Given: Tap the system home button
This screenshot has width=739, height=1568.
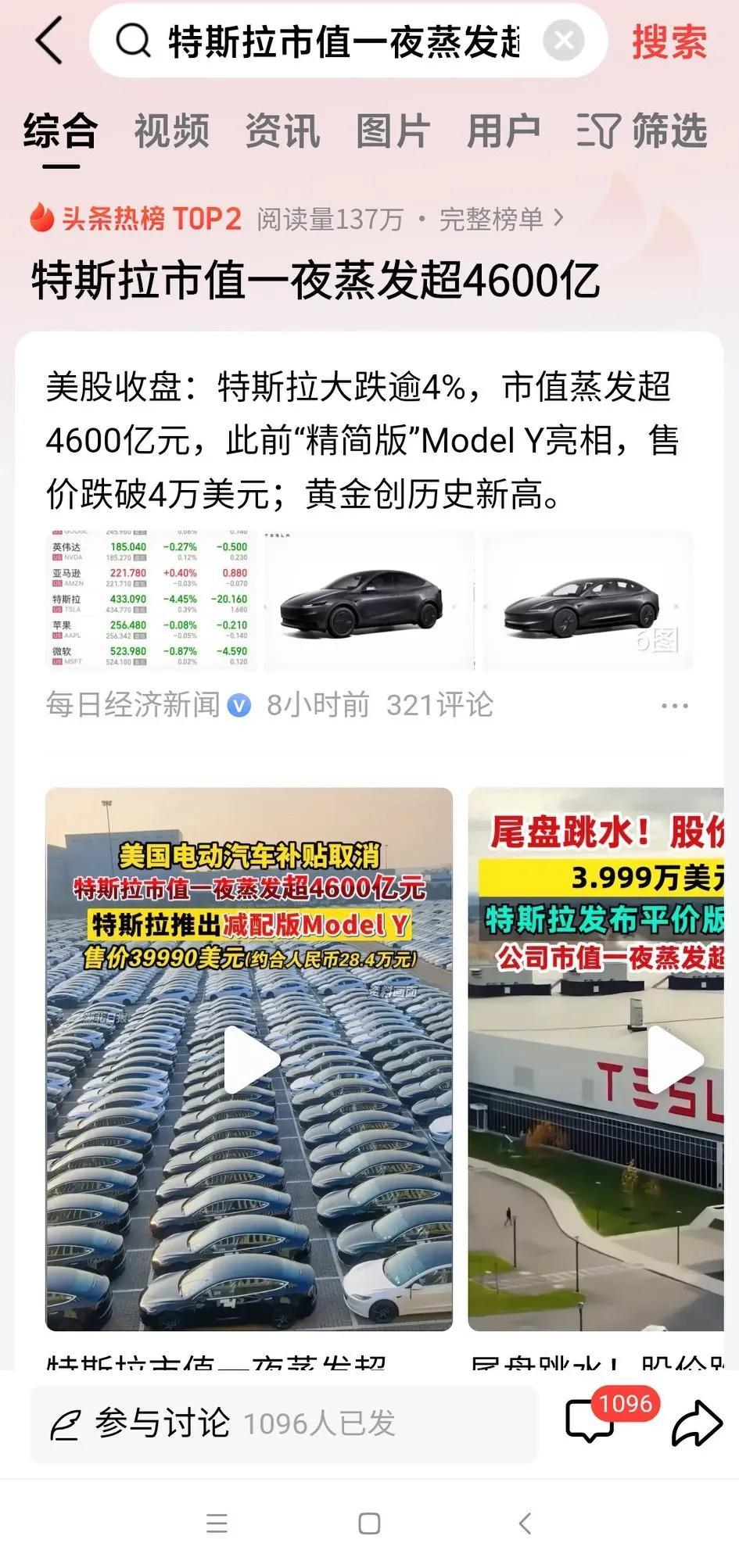Looking at the screenshot, I should click(x=369, y=1523).
